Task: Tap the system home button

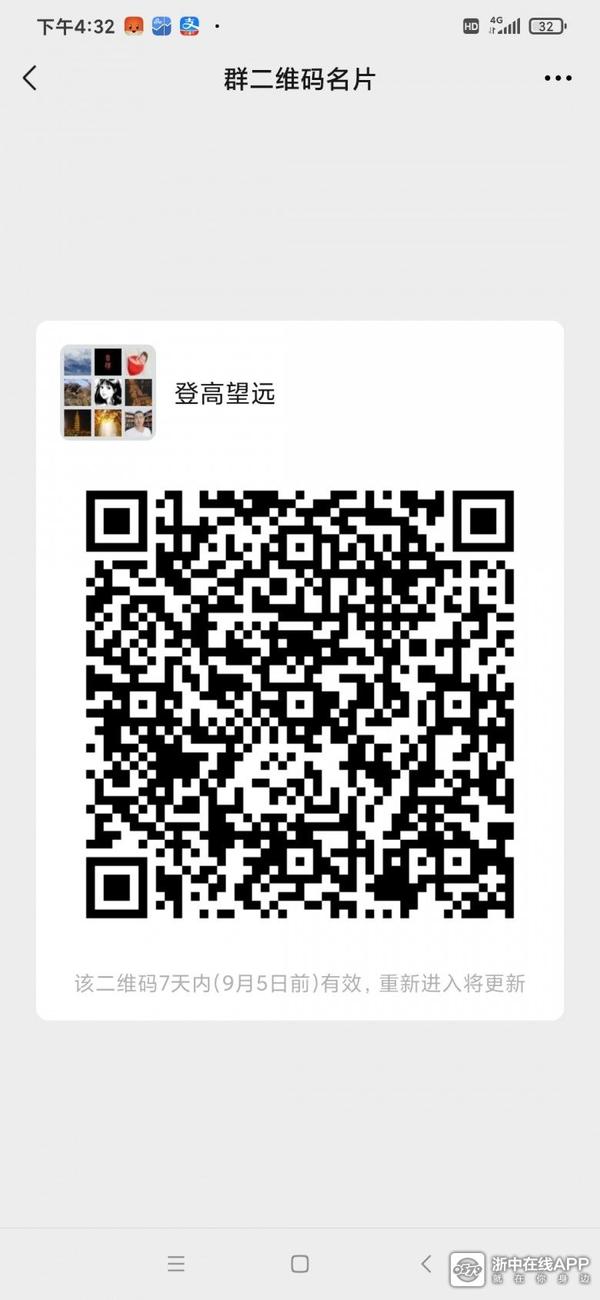Action: pyautogui.click(x=300, y=1264)
